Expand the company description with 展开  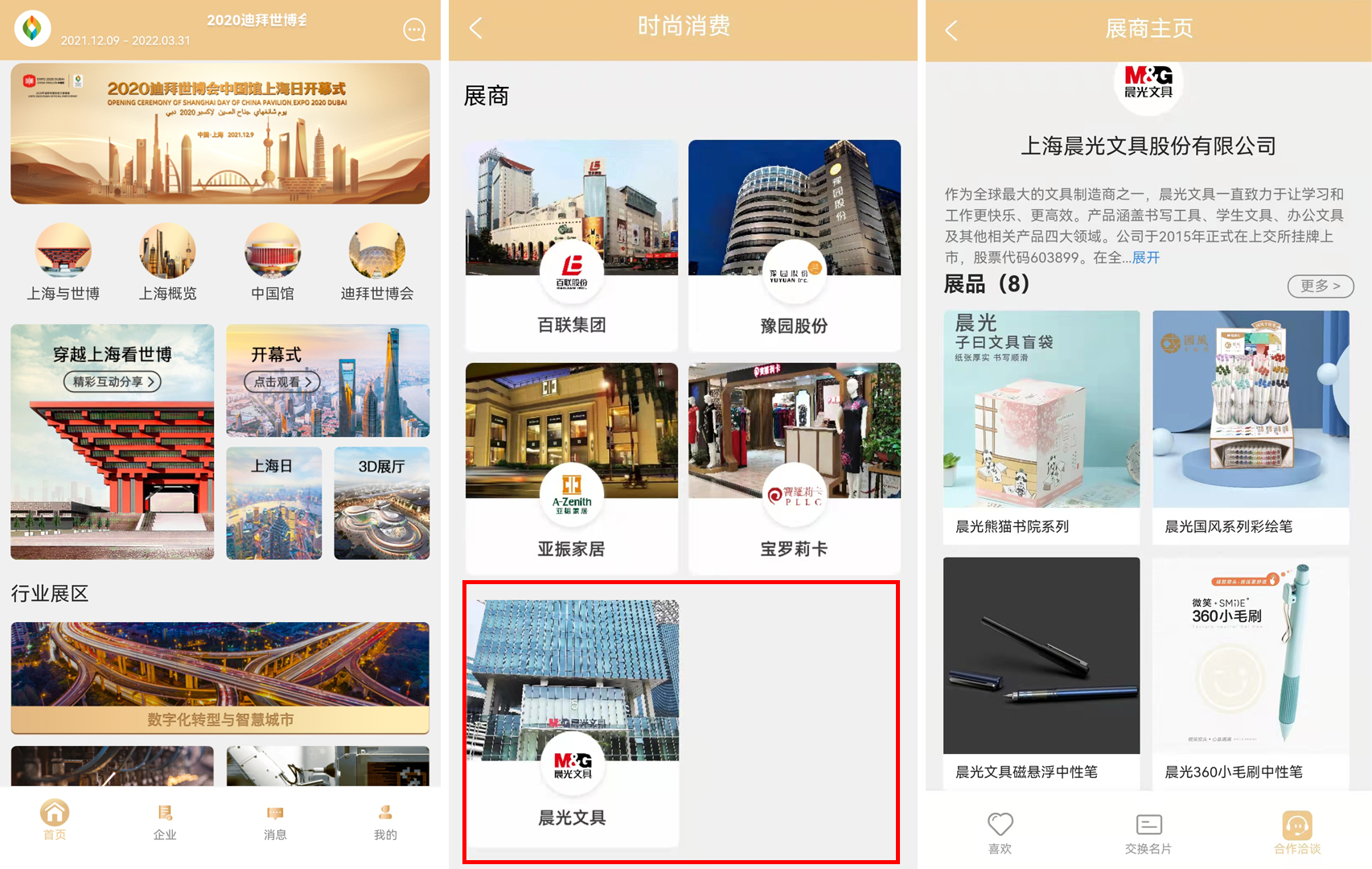[1146, 257]
